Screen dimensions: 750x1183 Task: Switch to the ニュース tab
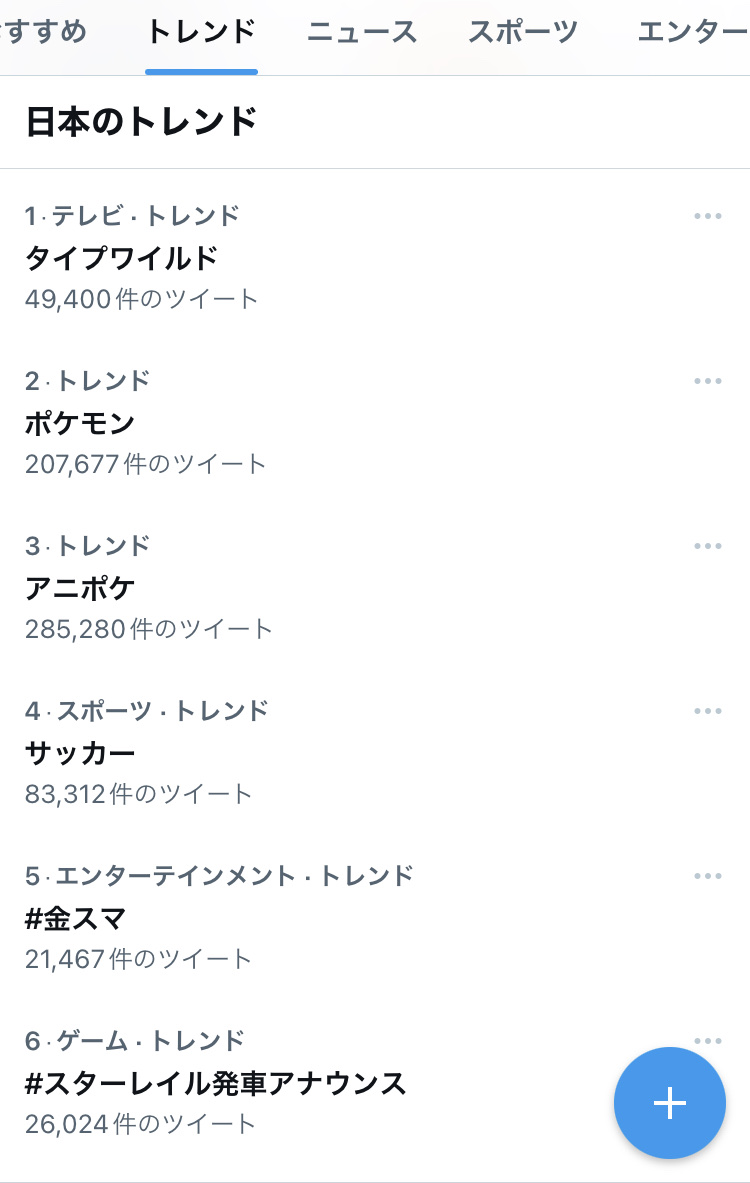361,32
